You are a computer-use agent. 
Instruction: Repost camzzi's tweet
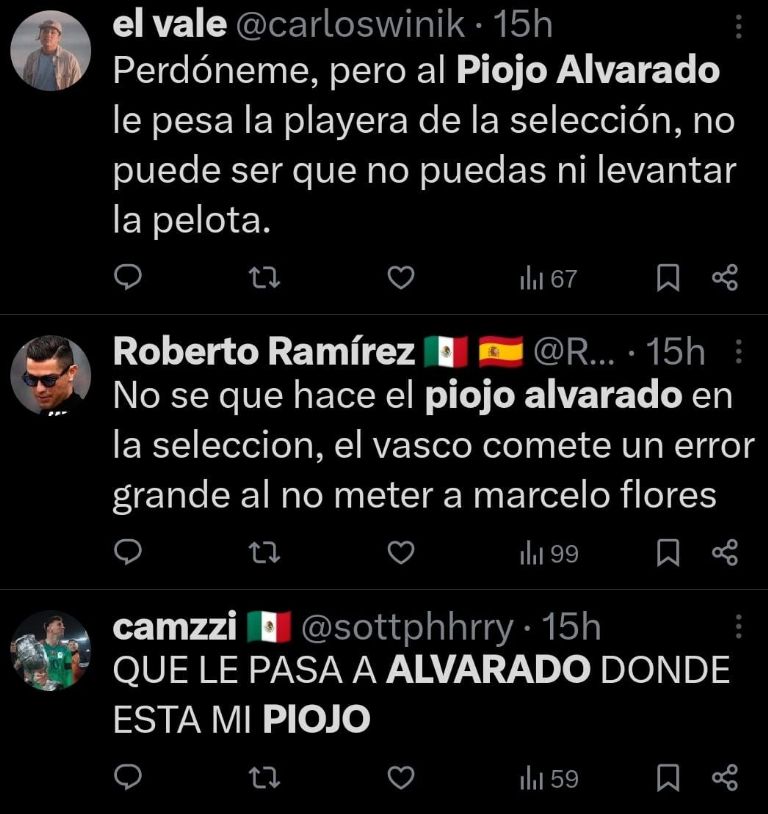(264, 777)
